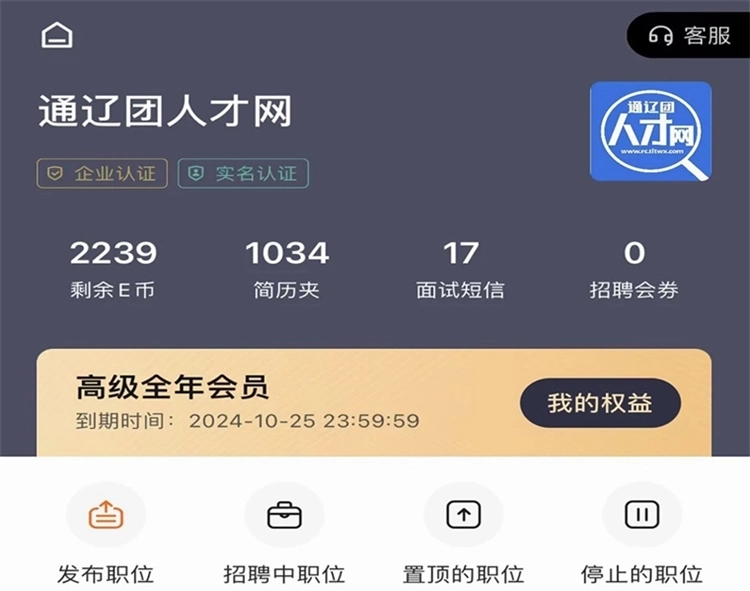Tap the 通辽团人才网 company logo
750x591 pixels.
(x=650, y=132)
